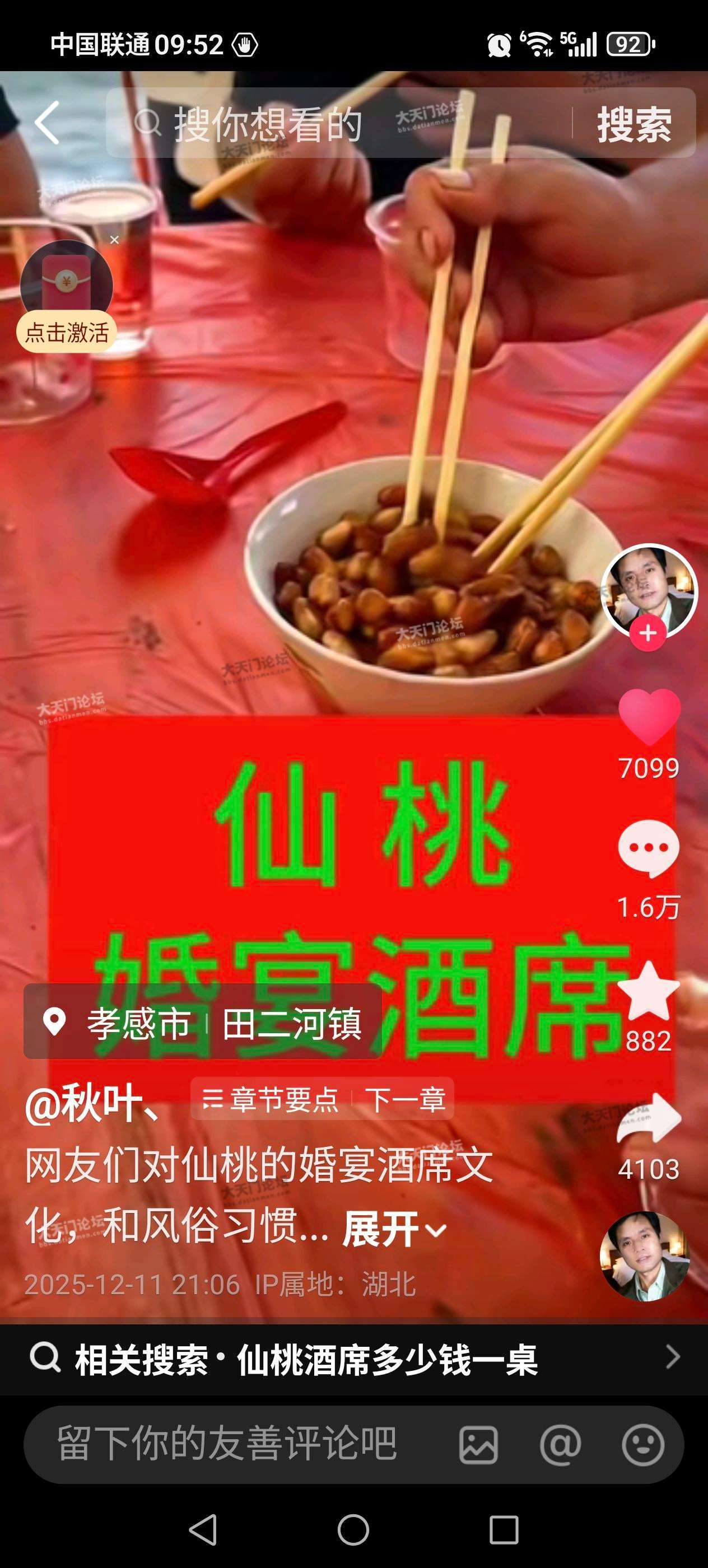Follow the author with the plus button

click(x=648, y=634)
